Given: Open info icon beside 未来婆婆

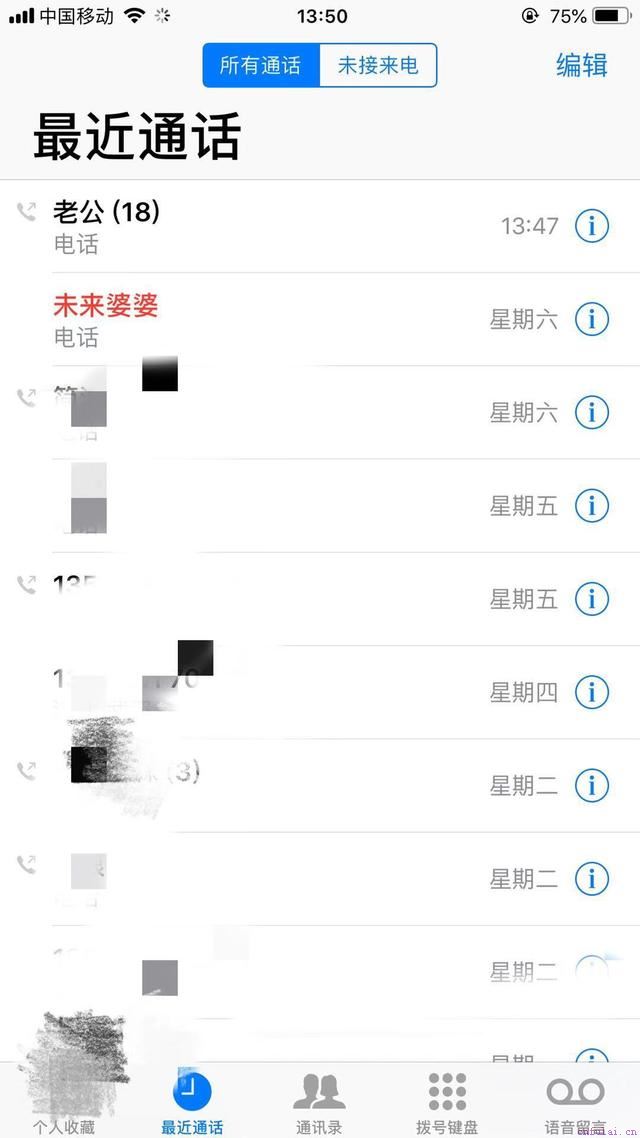Looking at the screenshot, I should pyautogui.click(x=592, y=319).
